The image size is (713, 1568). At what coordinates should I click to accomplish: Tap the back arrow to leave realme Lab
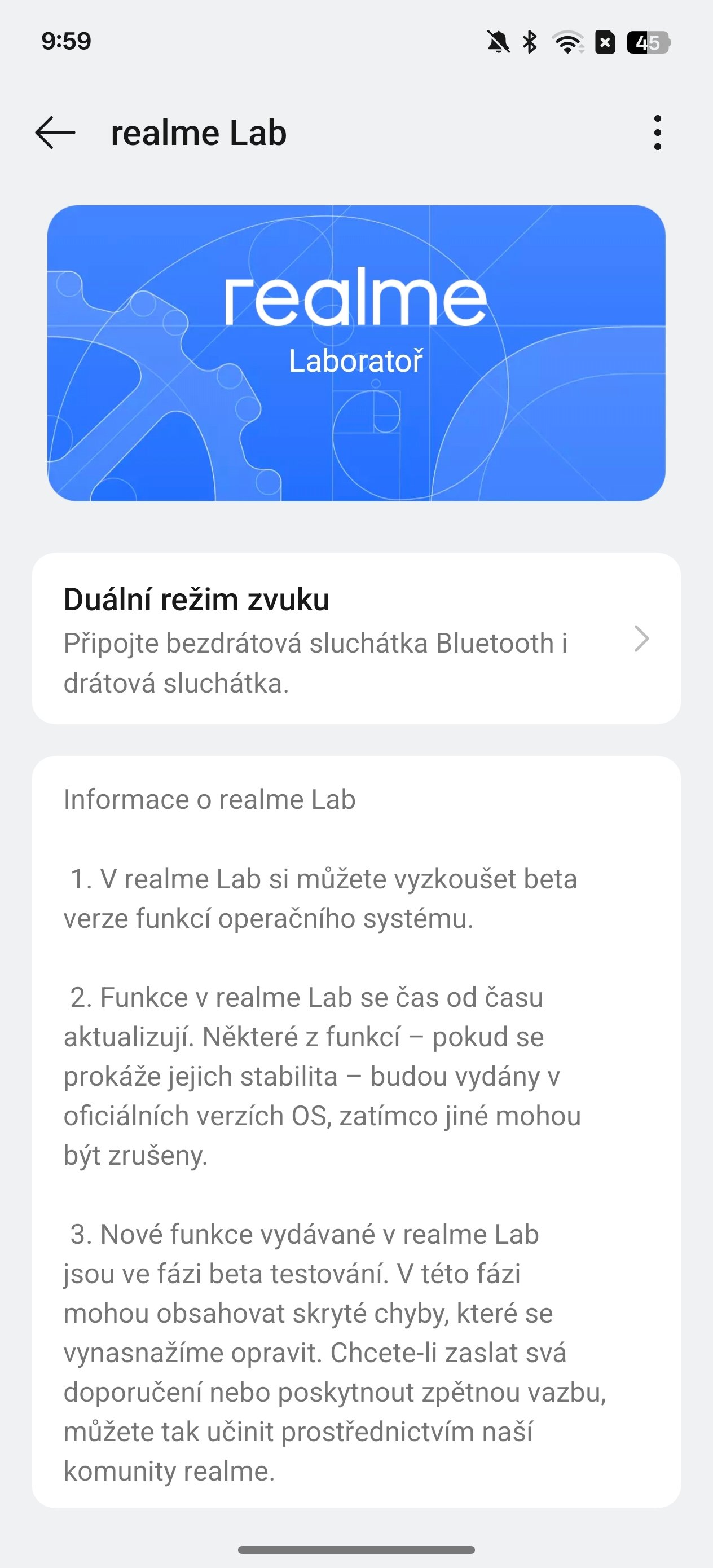point(54,134)
